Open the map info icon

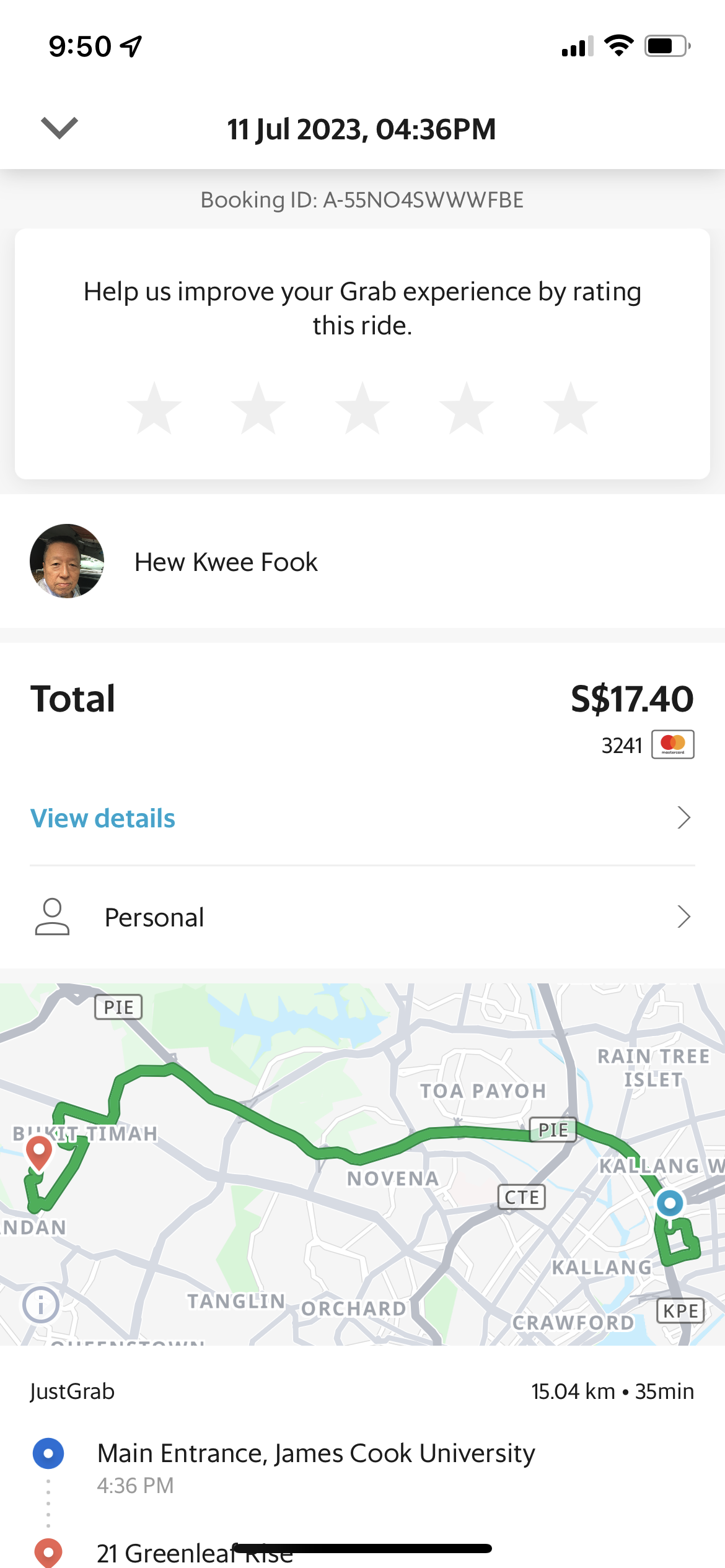click(x=41, y=1305)
